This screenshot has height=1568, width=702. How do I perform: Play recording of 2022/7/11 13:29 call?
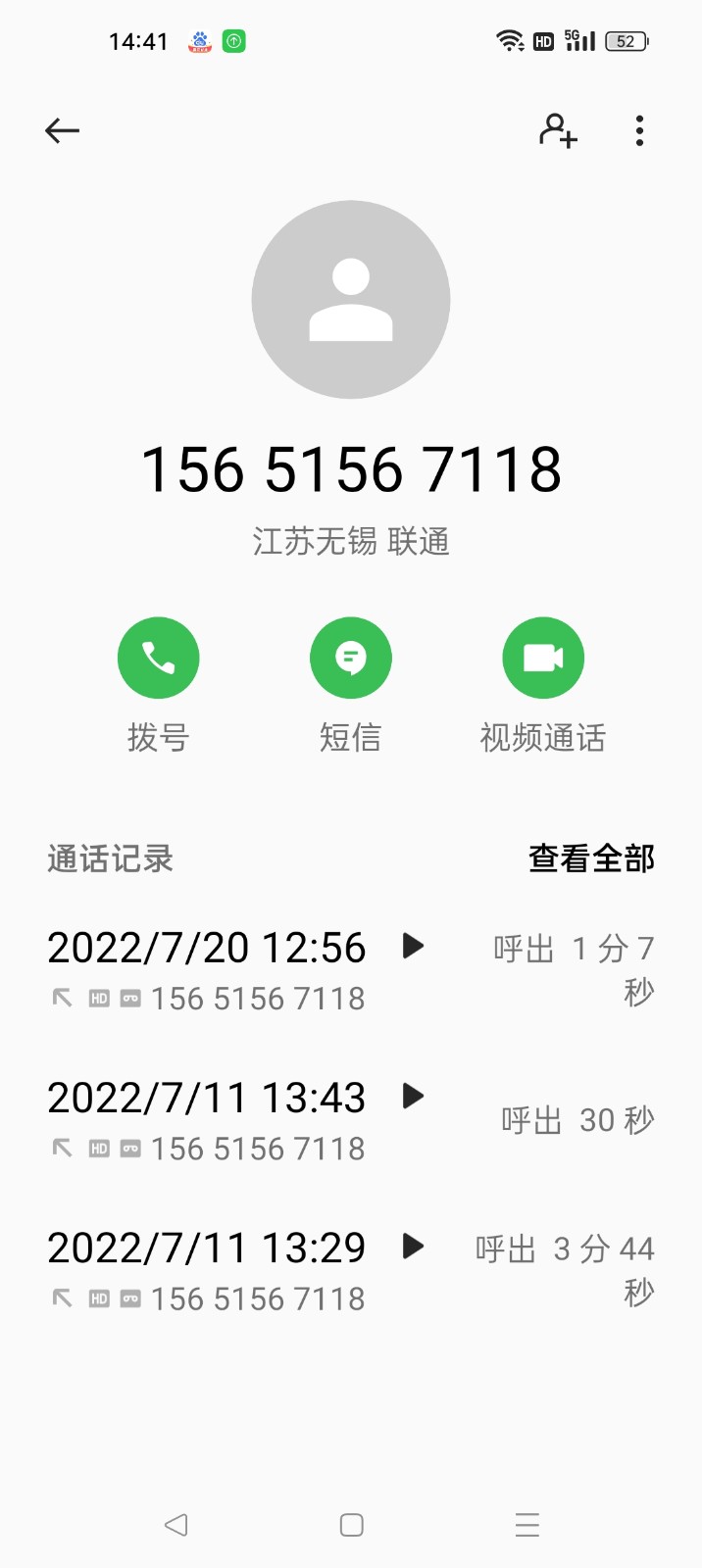[x=414, y=1246]
